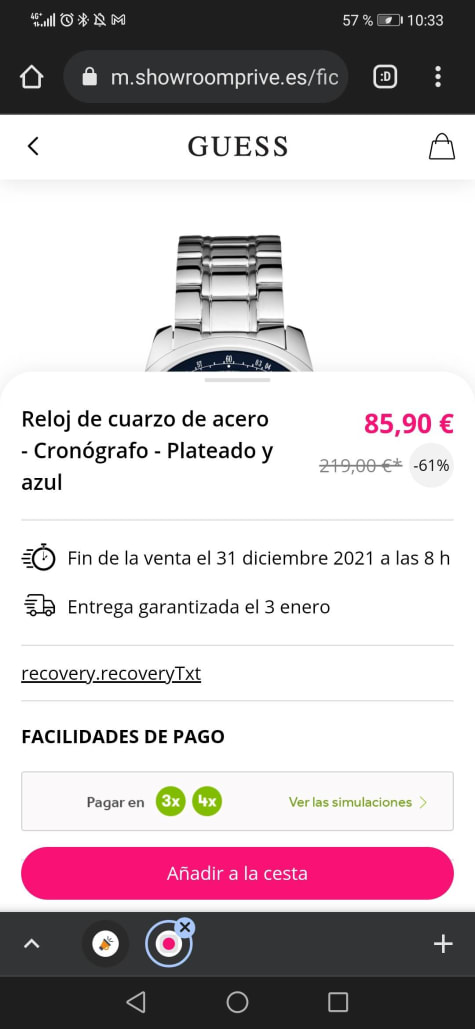Go back to the previous Guess listing
475x1029 pixels.
pos(33,146)
